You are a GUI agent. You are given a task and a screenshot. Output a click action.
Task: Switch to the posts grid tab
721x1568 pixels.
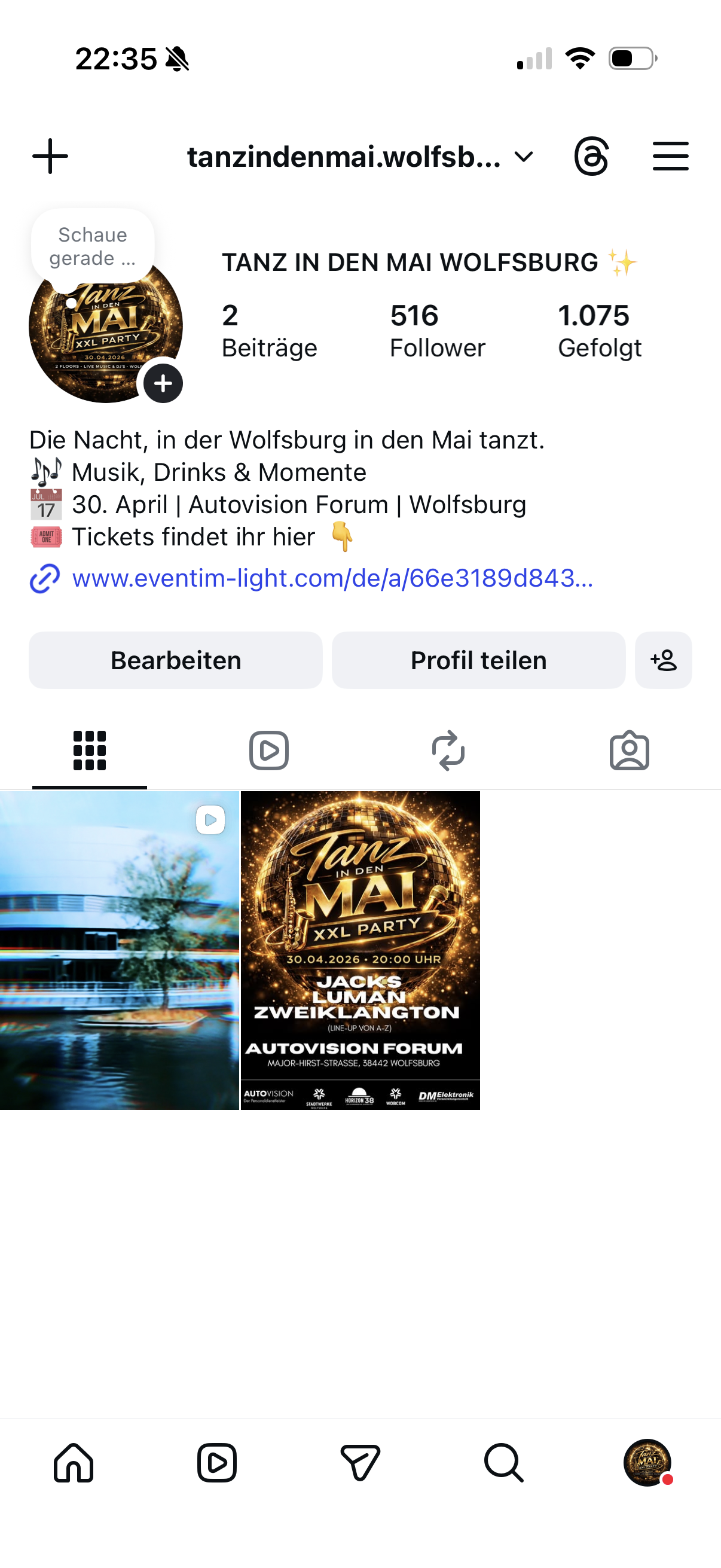[90, 751]
